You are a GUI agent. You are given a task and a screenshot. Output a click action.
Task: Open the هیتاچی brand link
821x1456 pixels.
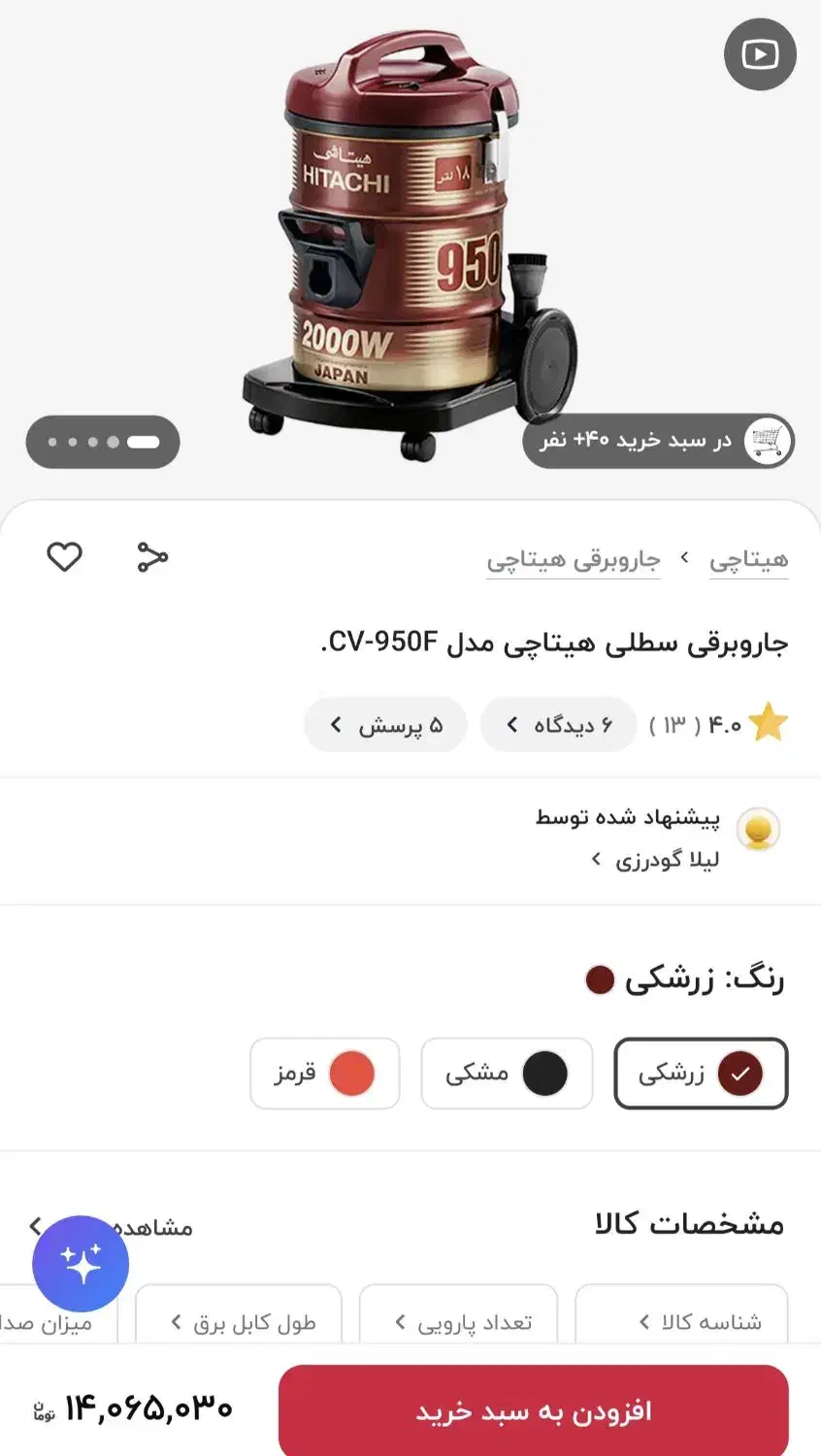click(748, 560)
